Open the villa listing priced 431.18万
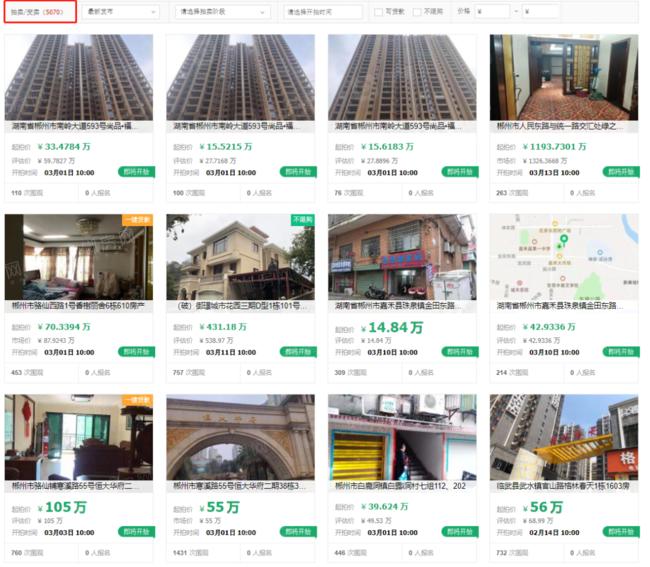 click(x=241, y=260)
